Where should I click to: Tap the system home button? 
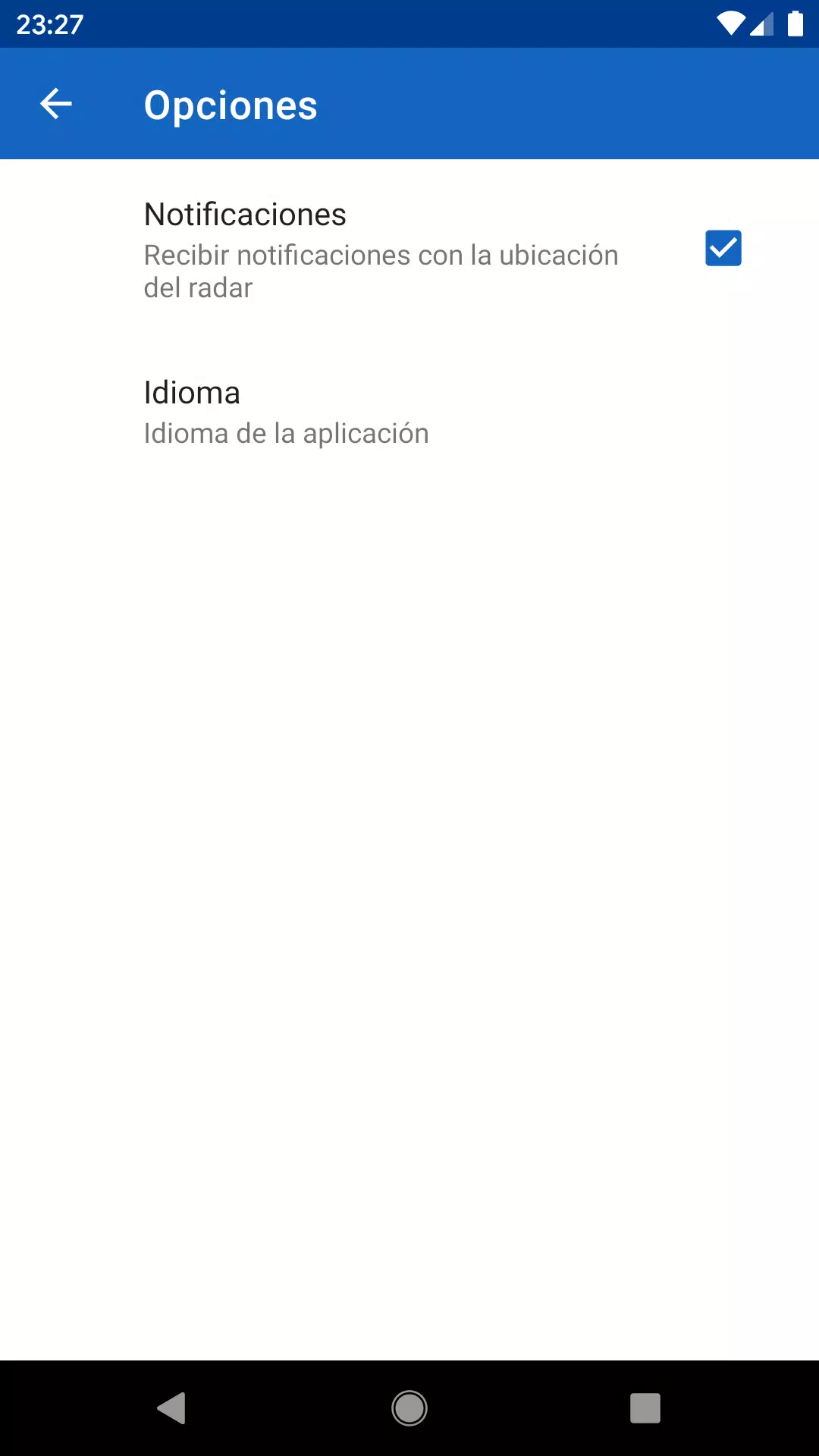pos(409,1408)
